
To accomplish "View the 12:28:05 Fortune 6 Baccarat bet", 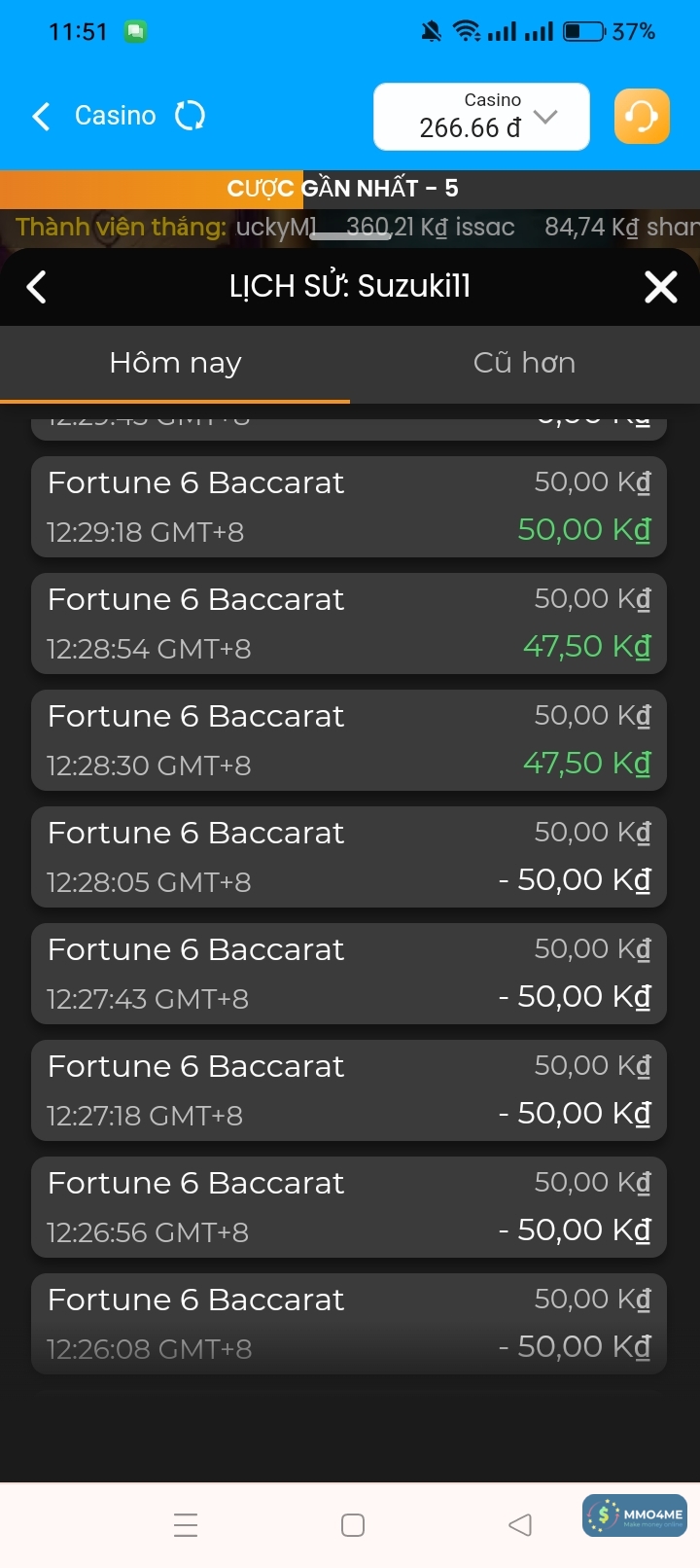I will coord(349,857).
